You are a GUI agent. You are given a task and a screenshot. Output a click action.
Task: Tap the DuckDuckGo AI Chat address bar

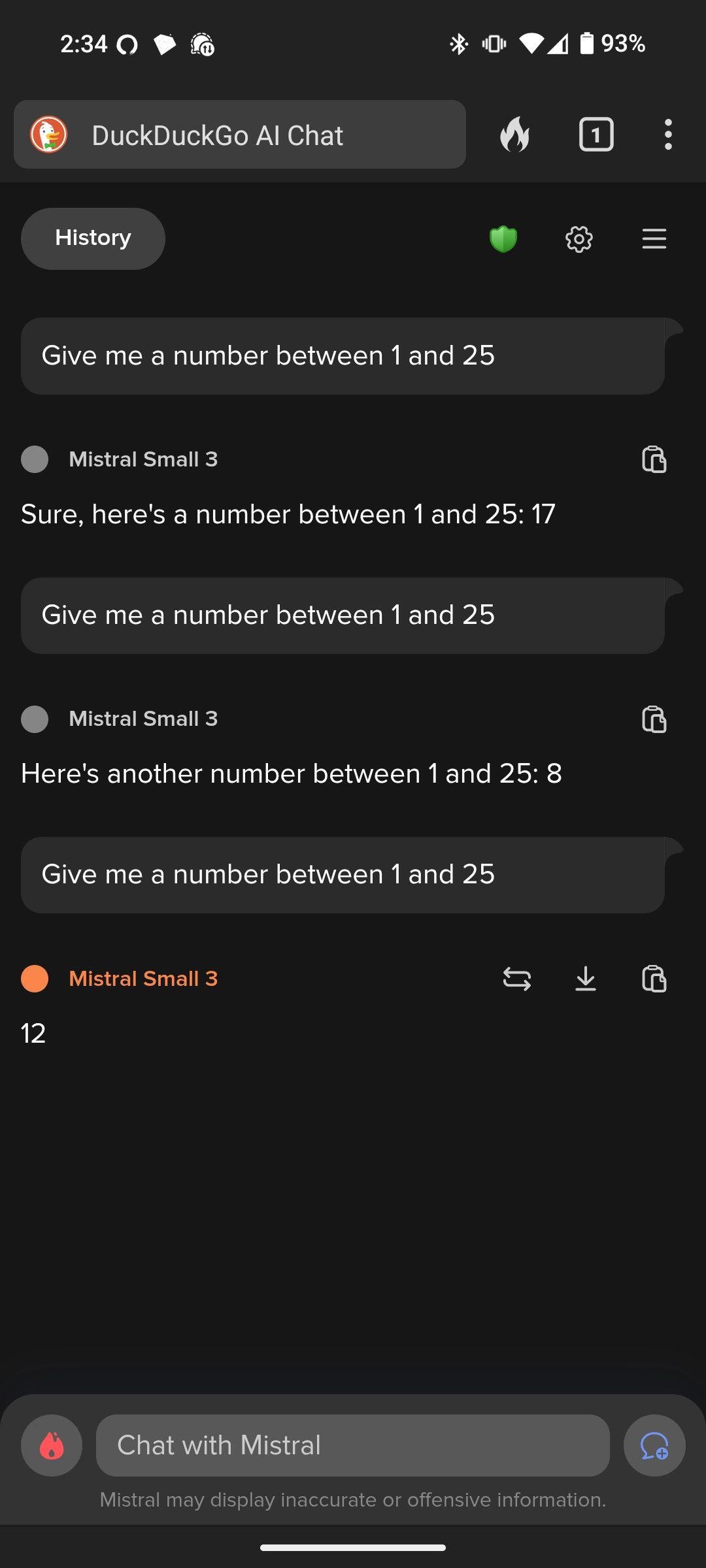239,135
